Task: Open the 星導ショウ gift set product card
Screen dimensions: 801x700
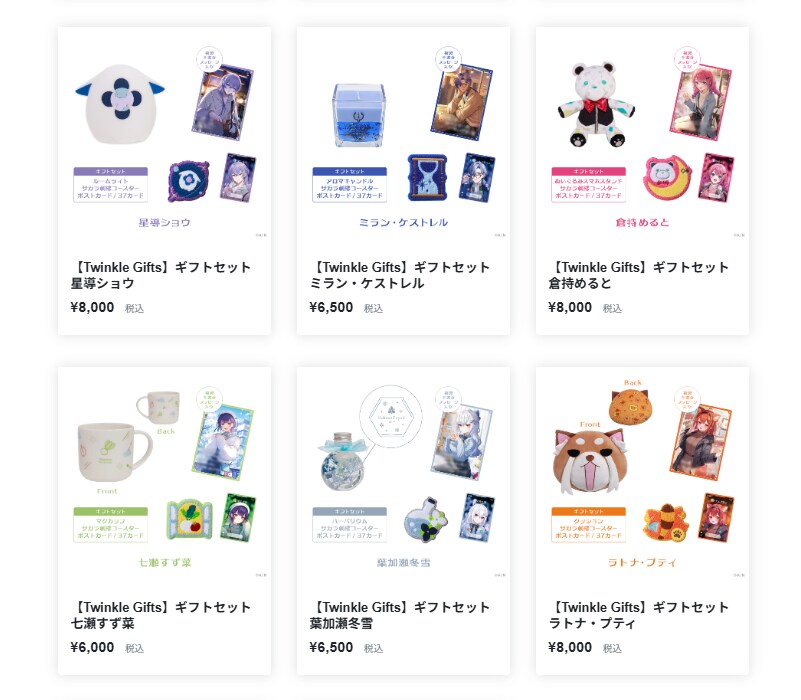Action: [164, 135]
